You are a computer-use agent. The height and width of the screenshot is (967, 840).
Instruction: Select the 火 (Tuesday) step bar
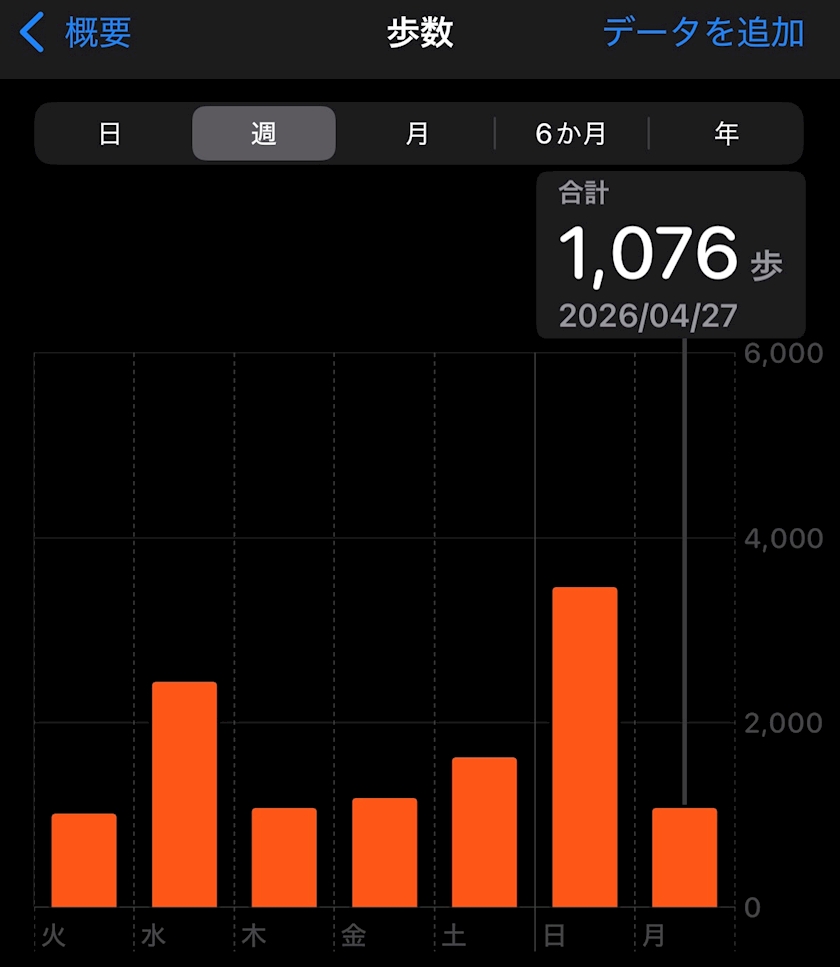point(84,860)
